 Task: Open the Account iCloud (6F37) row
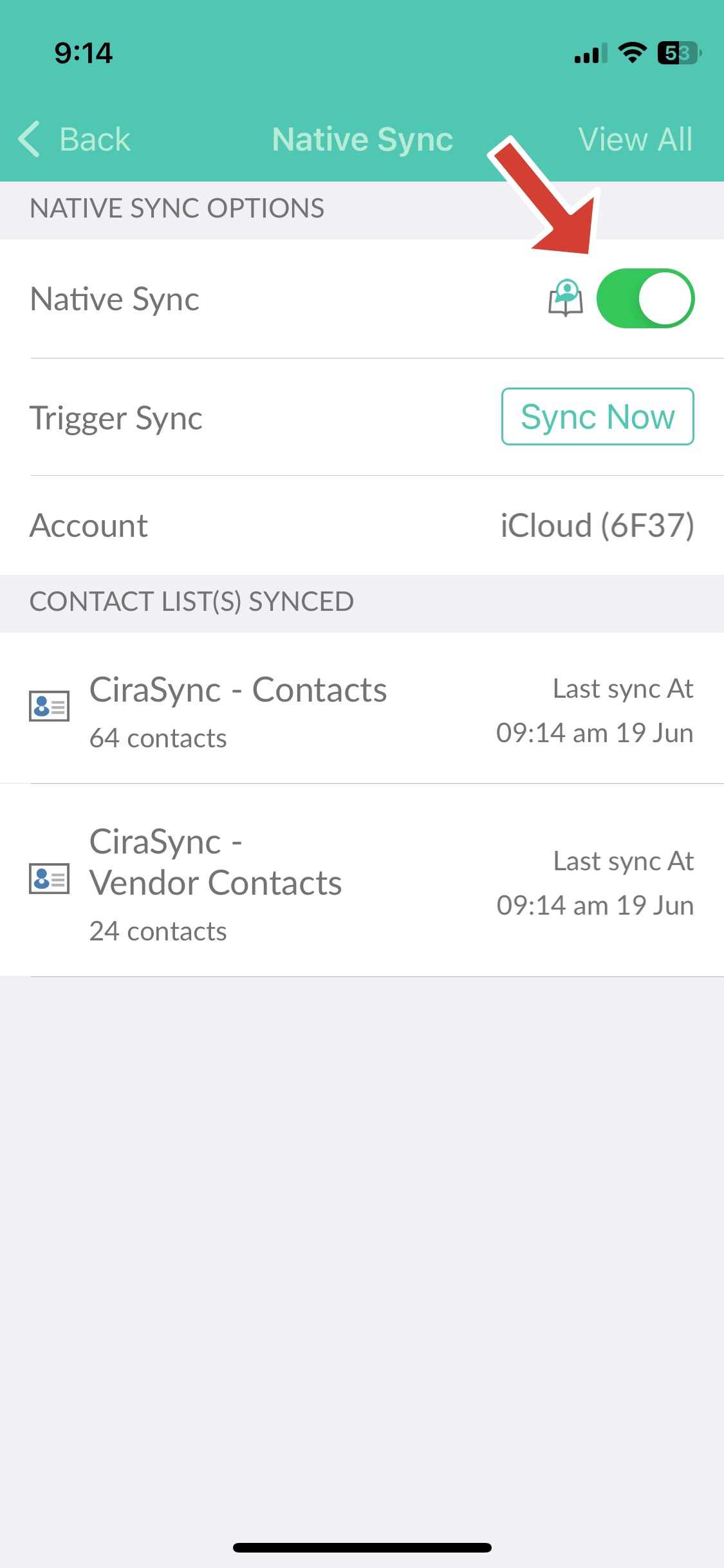tap(362, 525)
